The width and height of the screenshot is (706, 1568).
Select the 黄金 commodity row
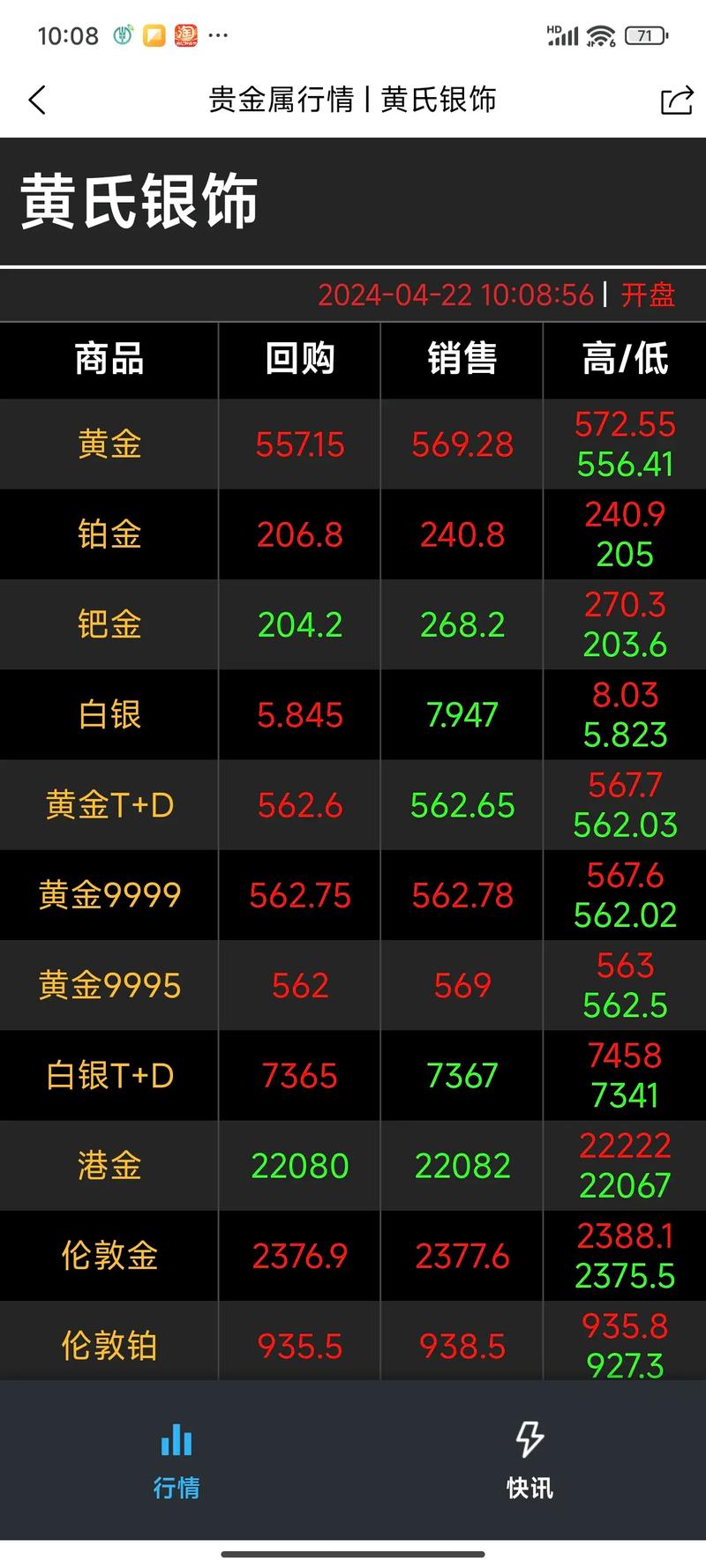pos(353,444)
